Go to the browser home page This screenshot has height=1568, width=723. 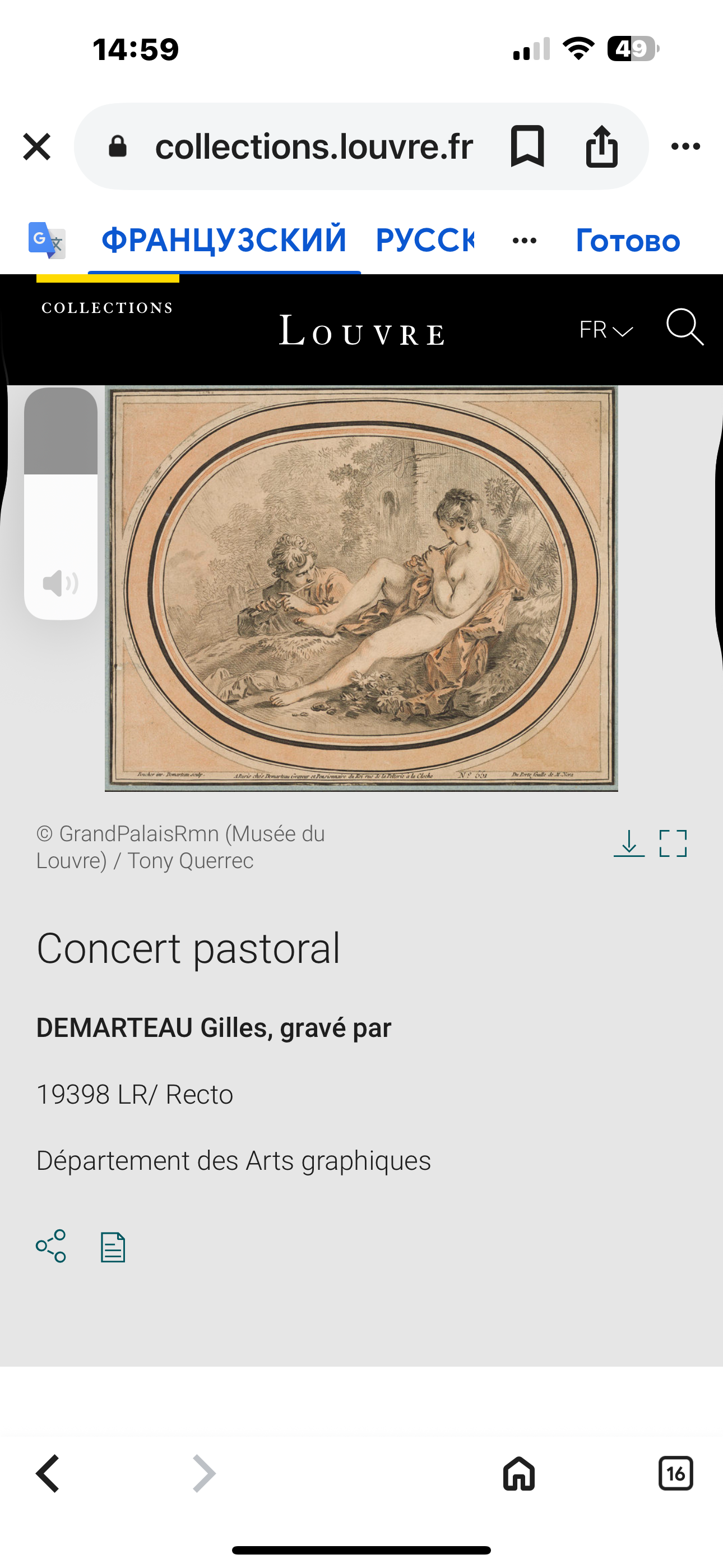coord(518,1474)
